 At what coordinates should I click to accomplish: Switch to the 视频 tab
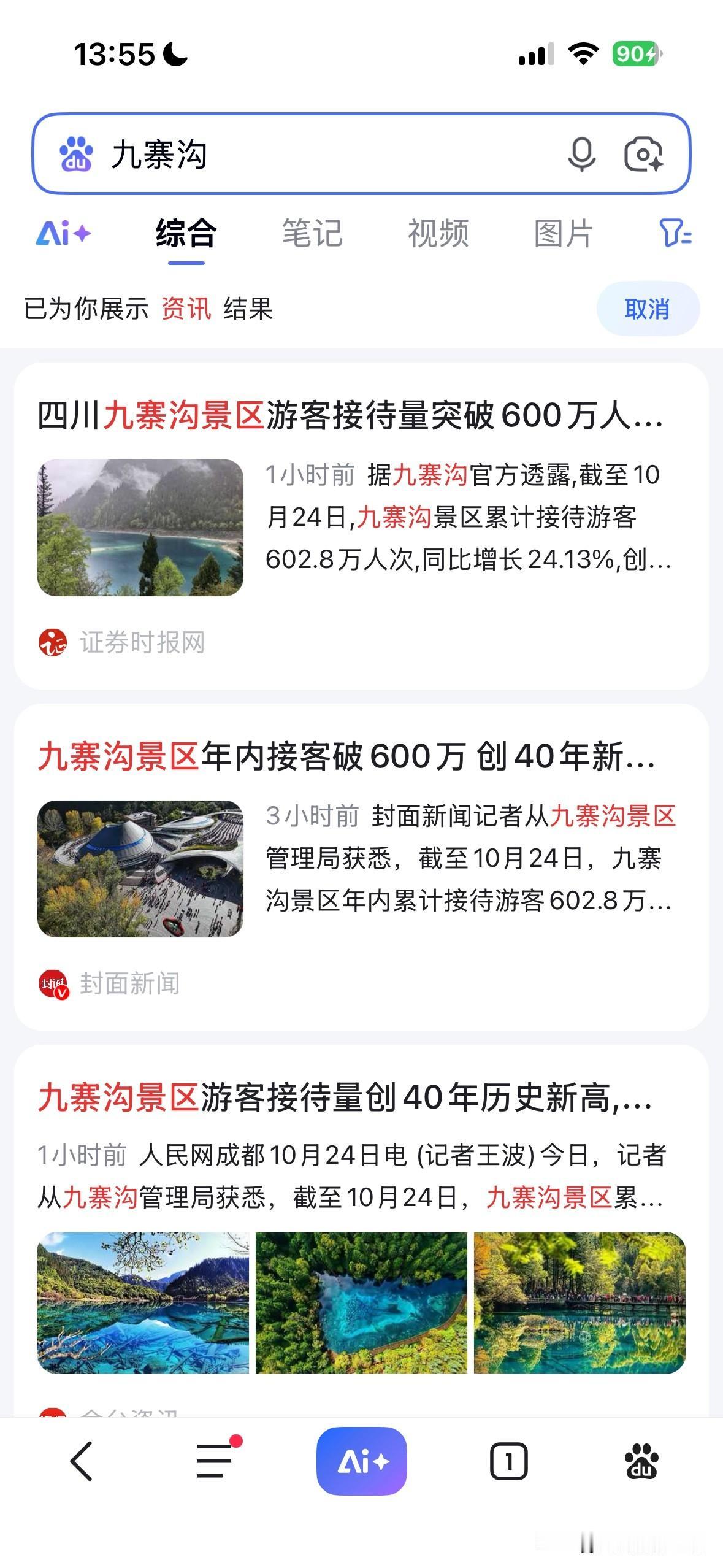point(438,234)
